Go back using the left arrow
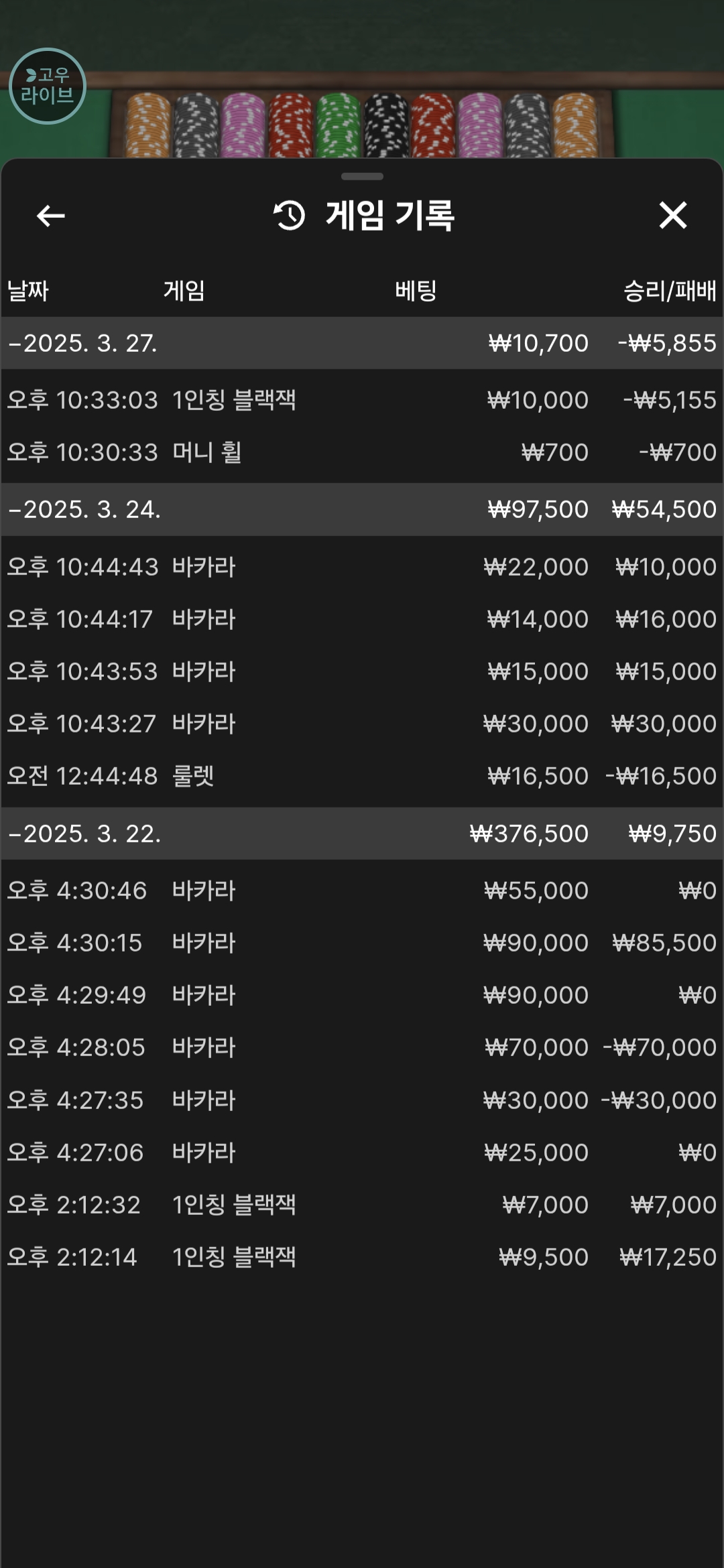This screenshot has height=1568, width=724. [50, 216]
